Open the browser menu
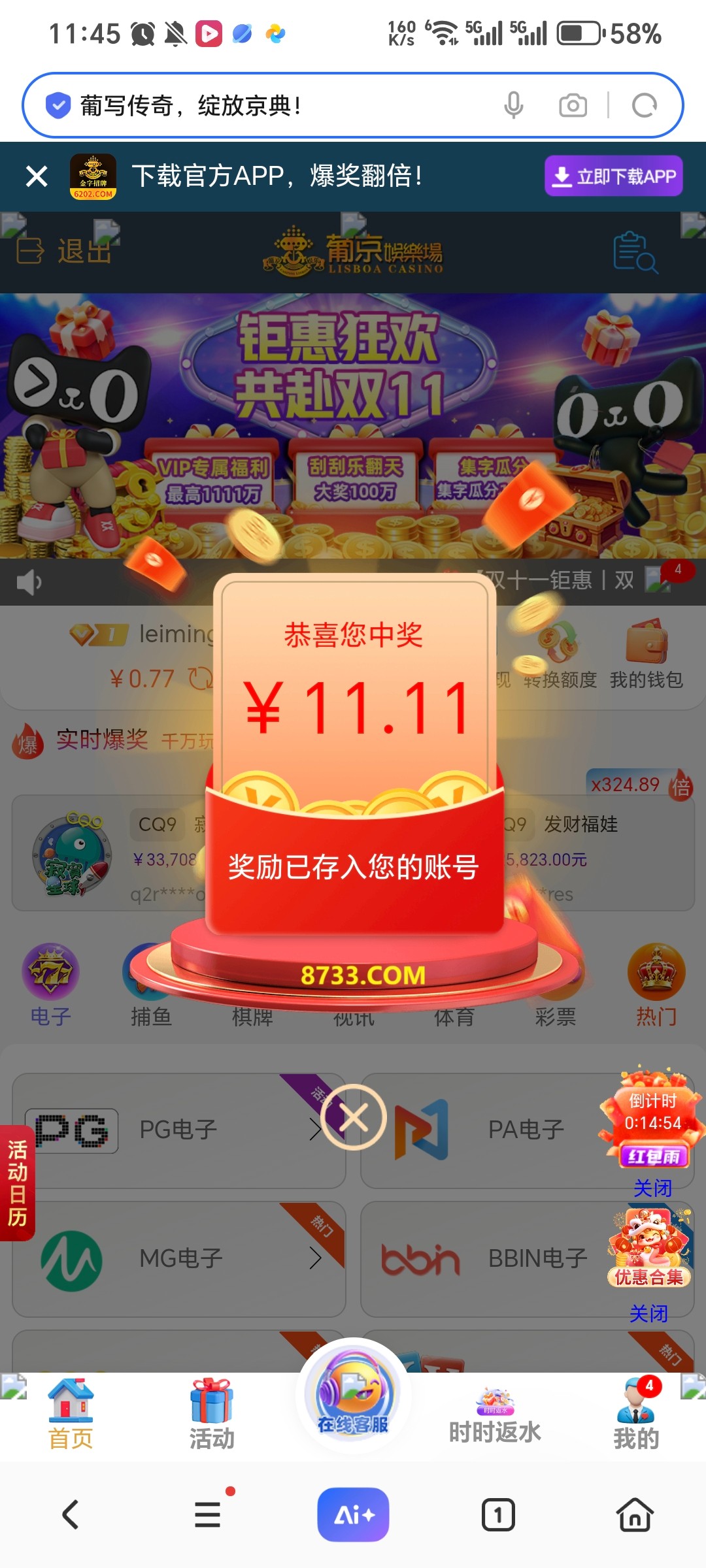This screenshot has width=706, height=1568. pyautogui.click(x=208, y=1514)
